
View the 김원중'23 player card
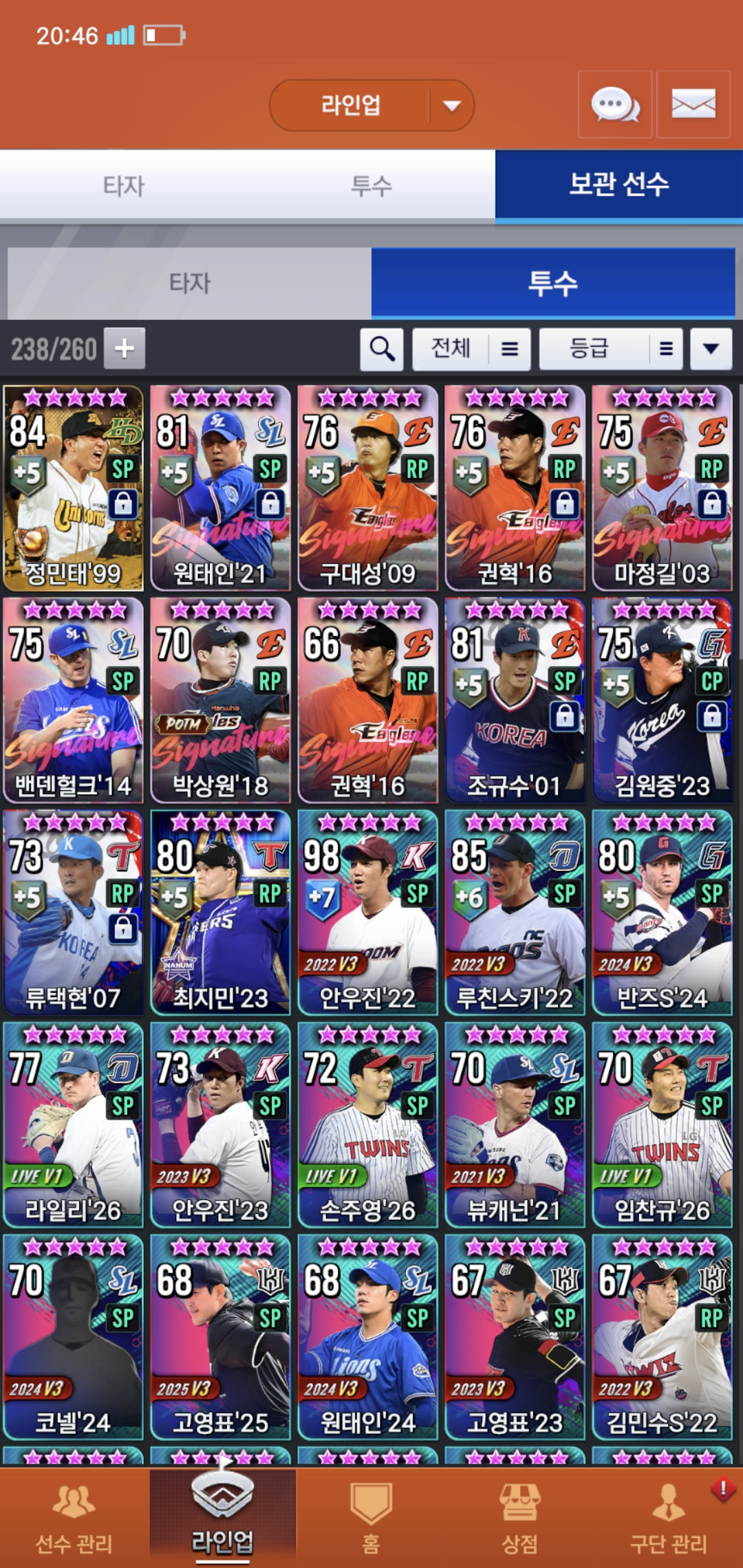point(662,700)
